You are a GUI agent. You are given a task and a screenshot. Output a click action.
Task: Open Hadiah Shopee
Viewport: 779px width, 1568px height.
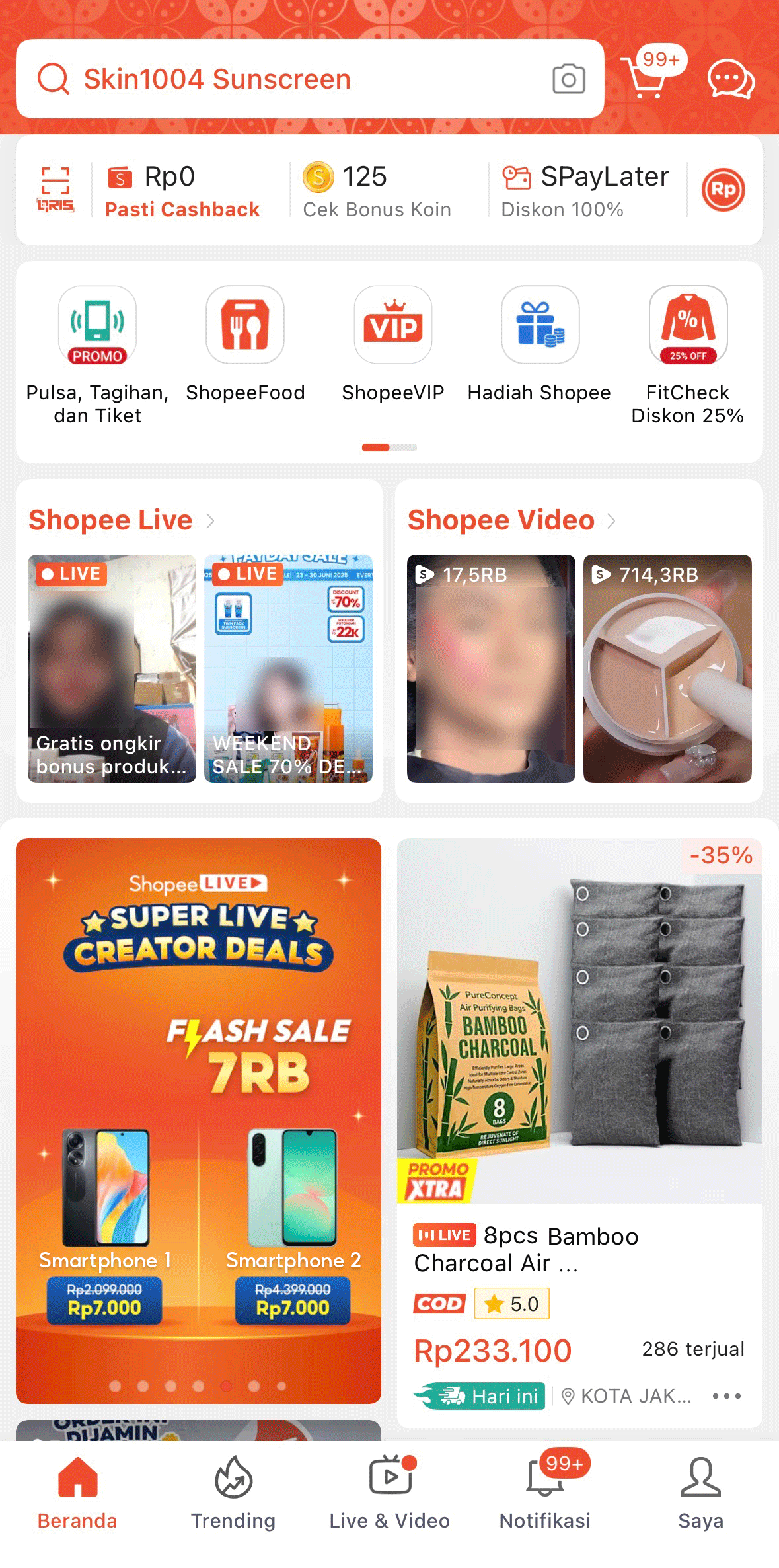[x=540, y=344]
